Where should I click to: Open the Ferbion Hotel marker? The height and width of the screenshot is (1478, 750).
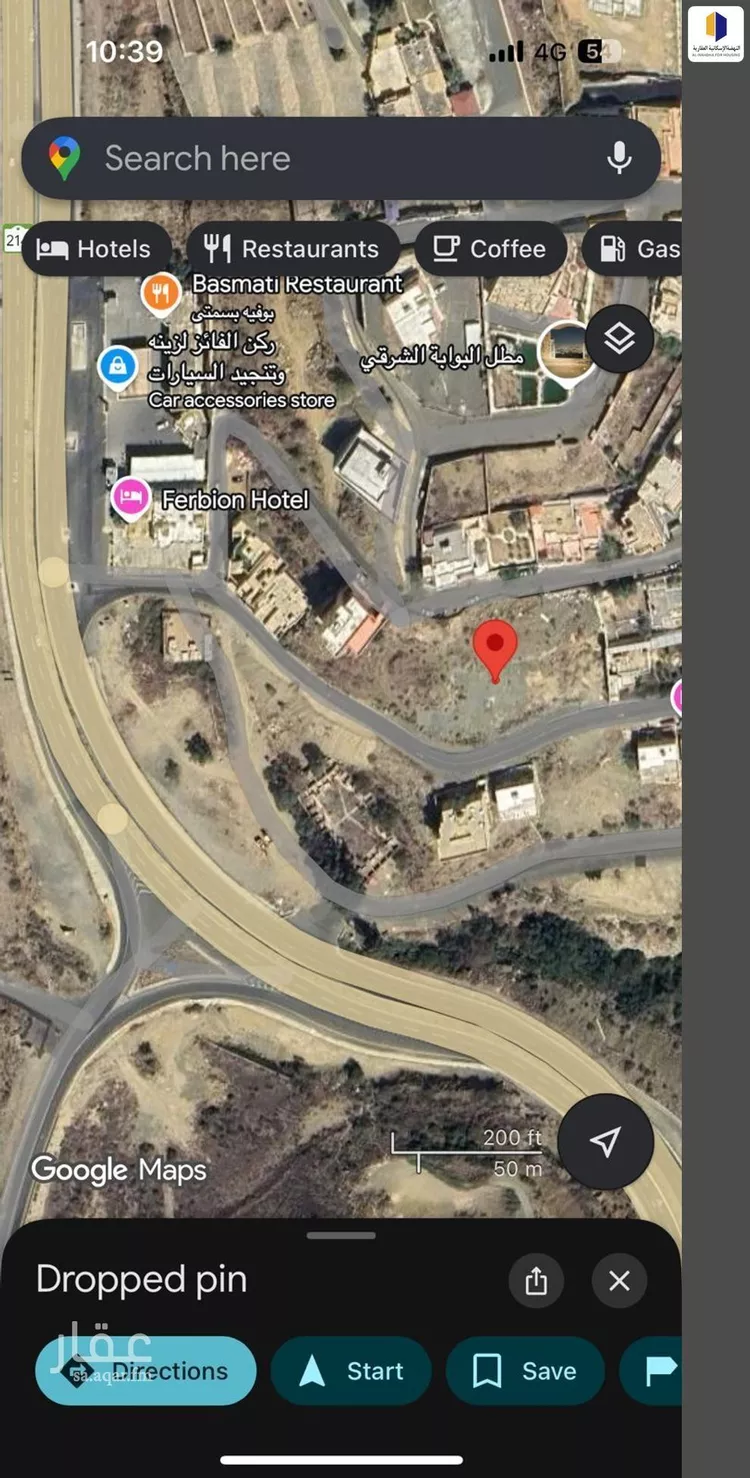click(x=130, y=497)
